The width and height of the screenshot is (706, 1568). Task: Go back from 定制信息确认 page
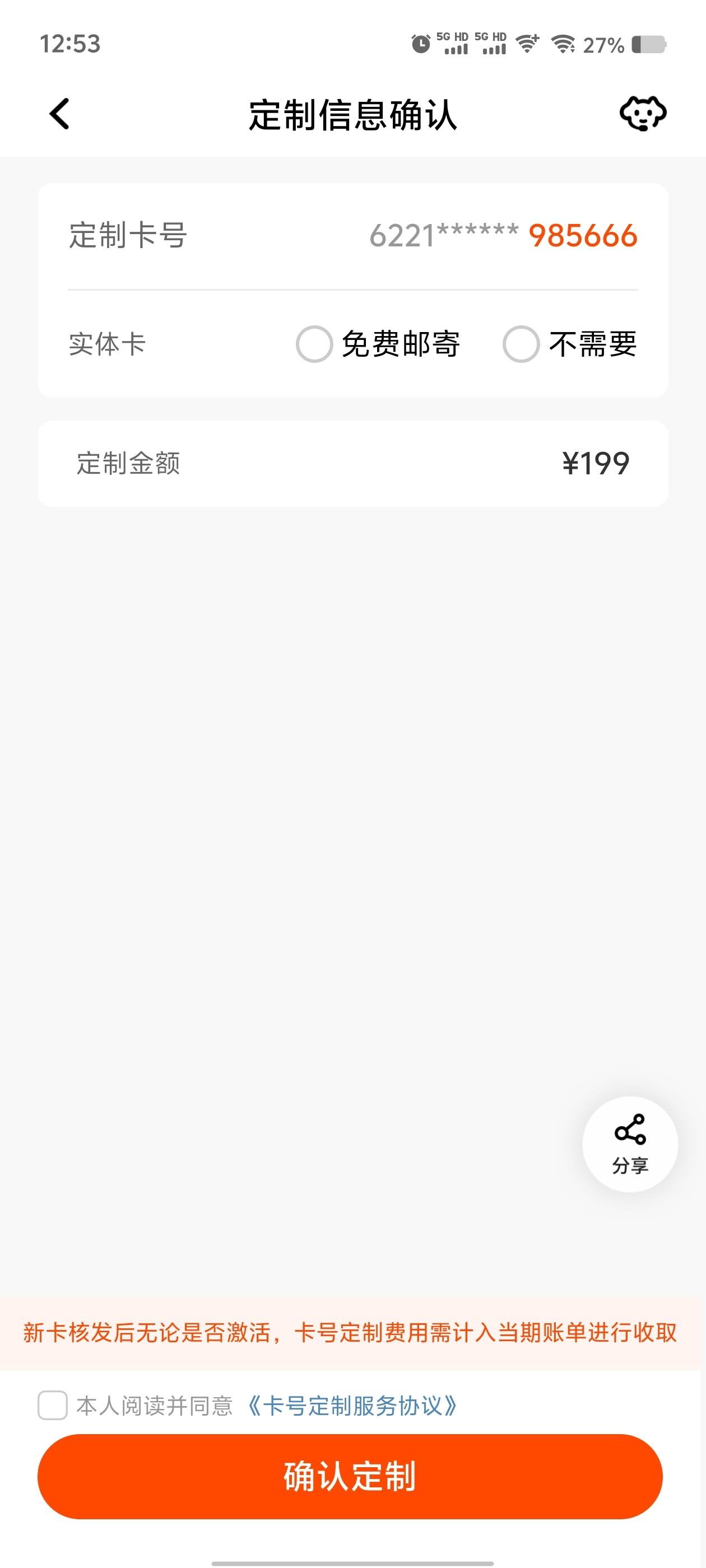pos(60,114)
